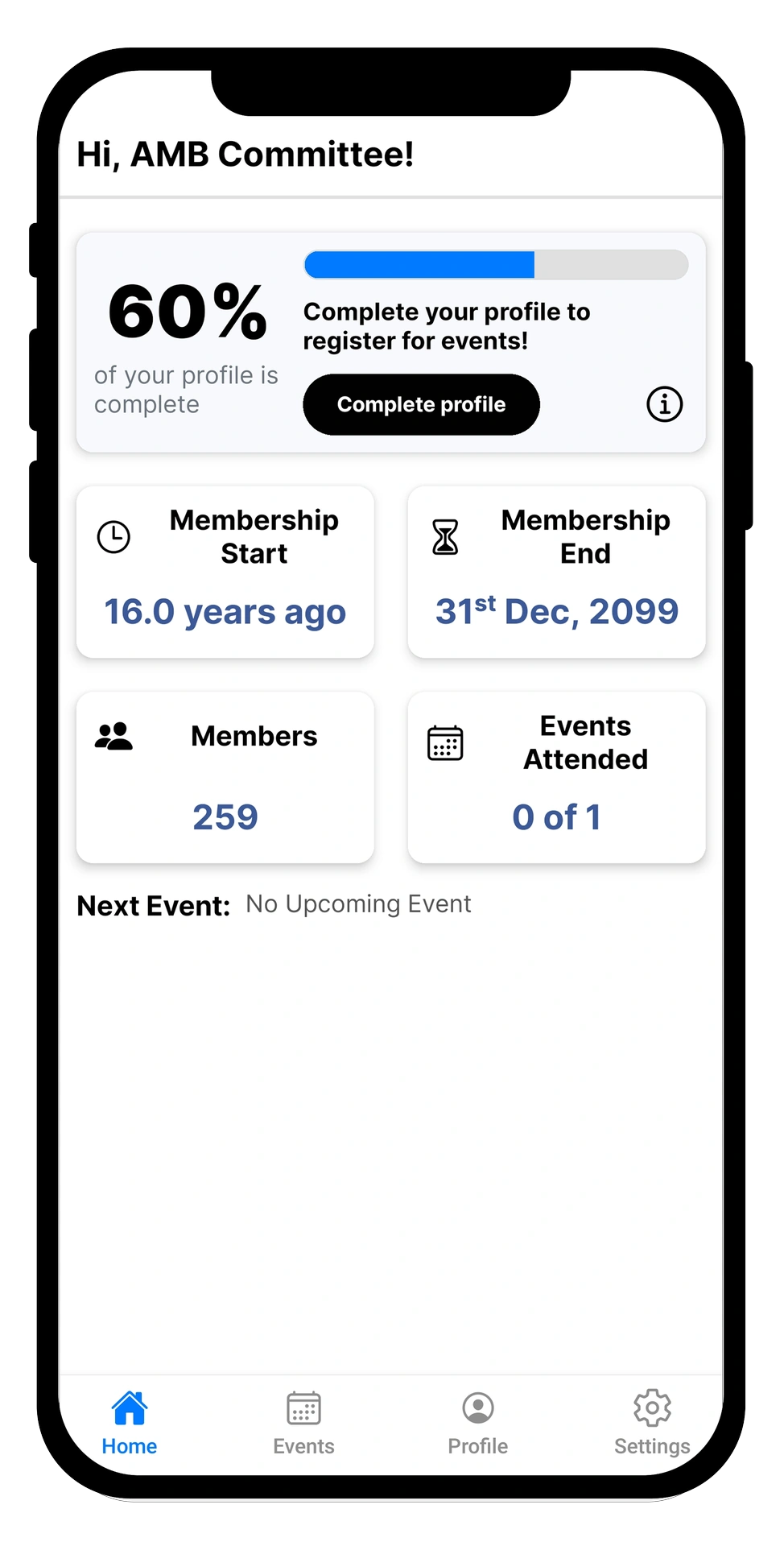Viewport: 784px width, 1546px height.
Task: Open the Membership Start card
Action: (x=225, y=572)
